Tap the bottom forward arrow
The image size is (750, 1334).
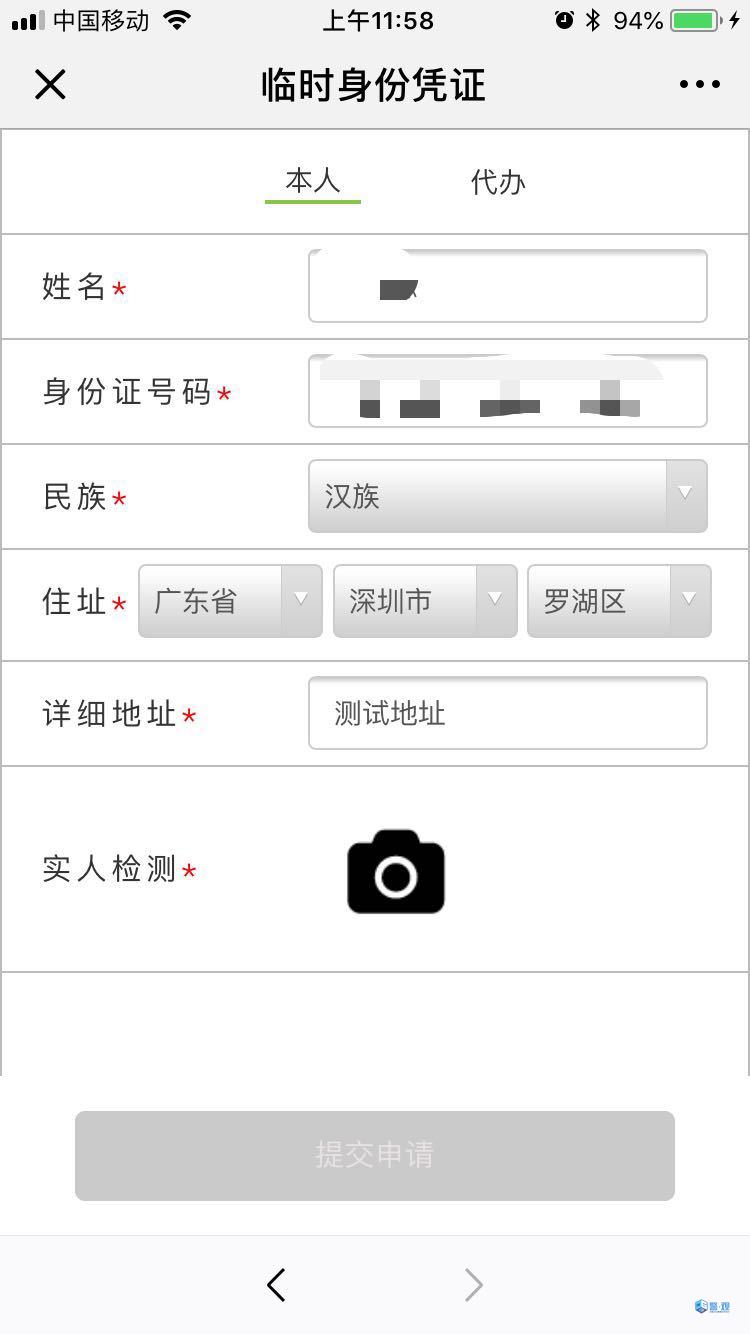coord(473,1285)
